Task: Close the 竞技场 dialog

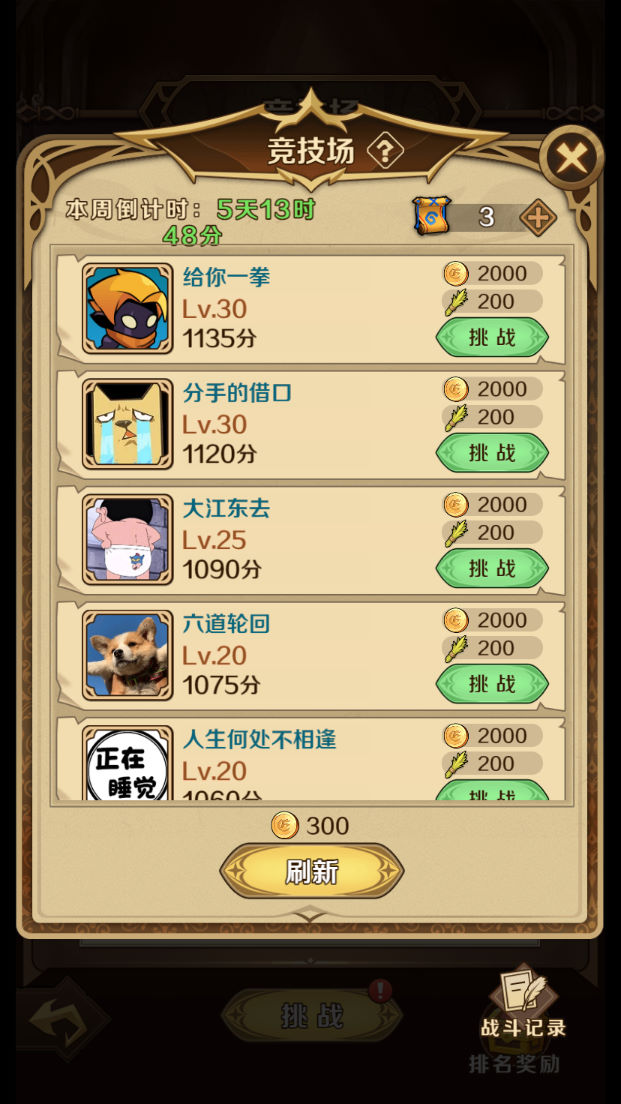Action: click(571, 158)
